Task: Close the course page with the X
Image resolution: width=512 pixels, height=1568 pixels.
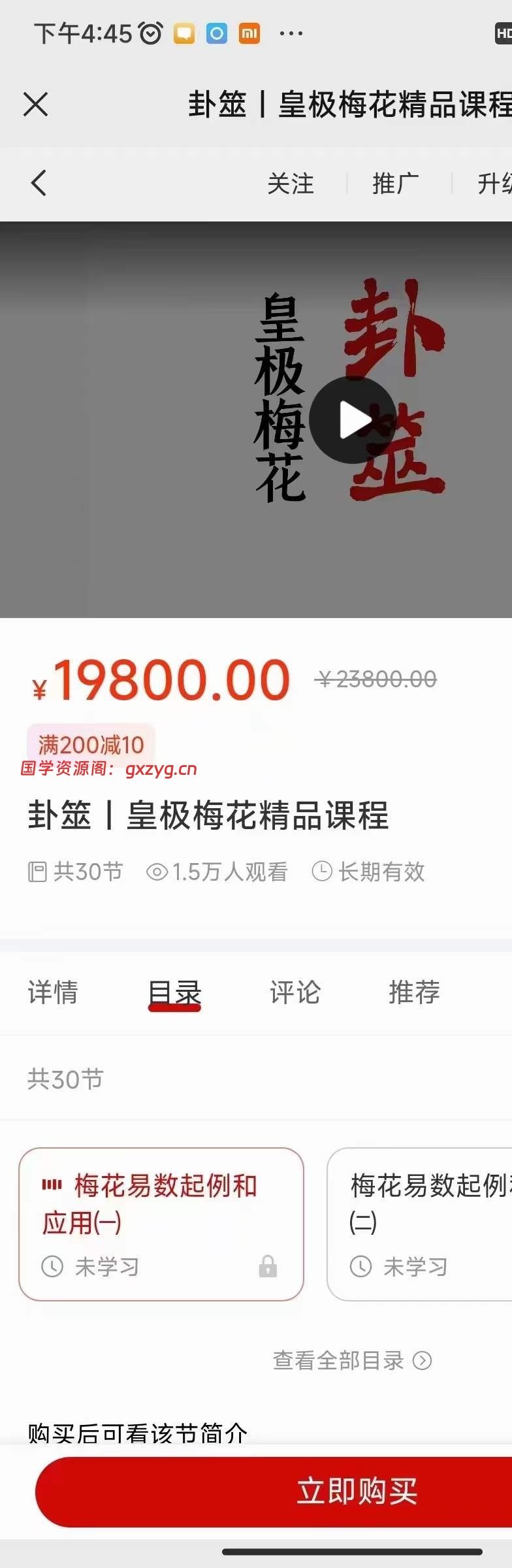Action: click(35, 104)
